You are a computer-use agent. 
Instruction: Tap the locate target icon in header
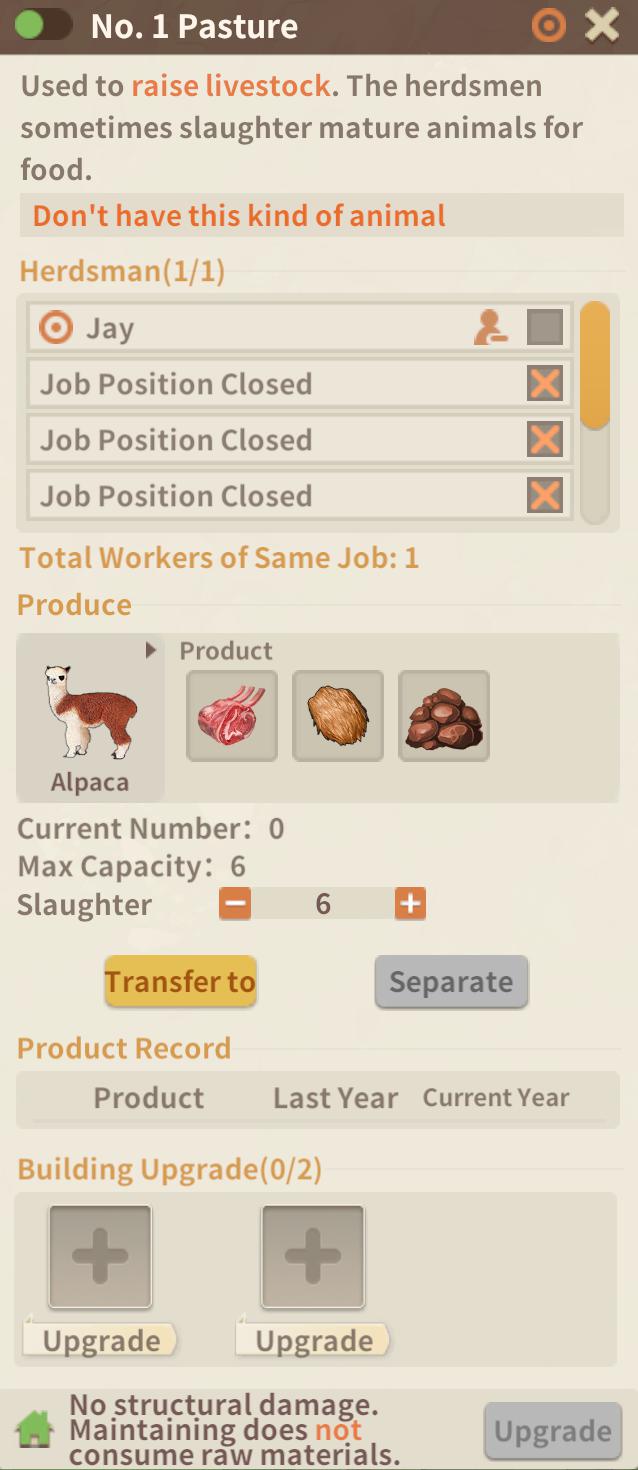coord(548,25)
